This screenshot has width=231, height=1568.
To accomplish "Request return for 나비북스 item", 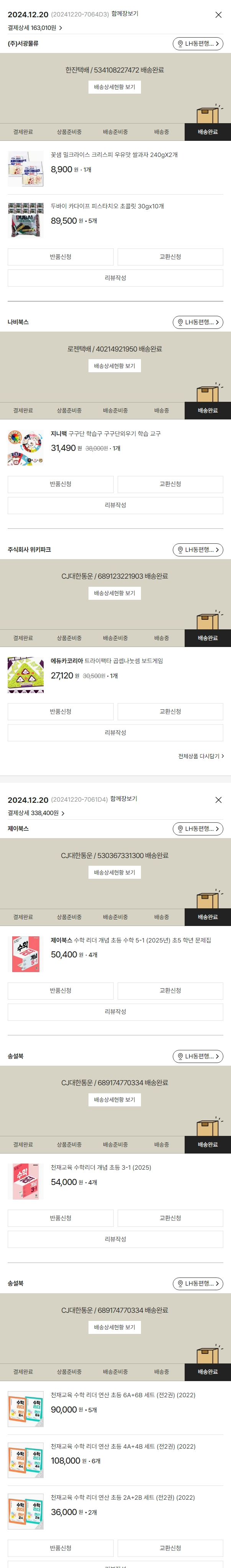I will (x=60, y=484).
